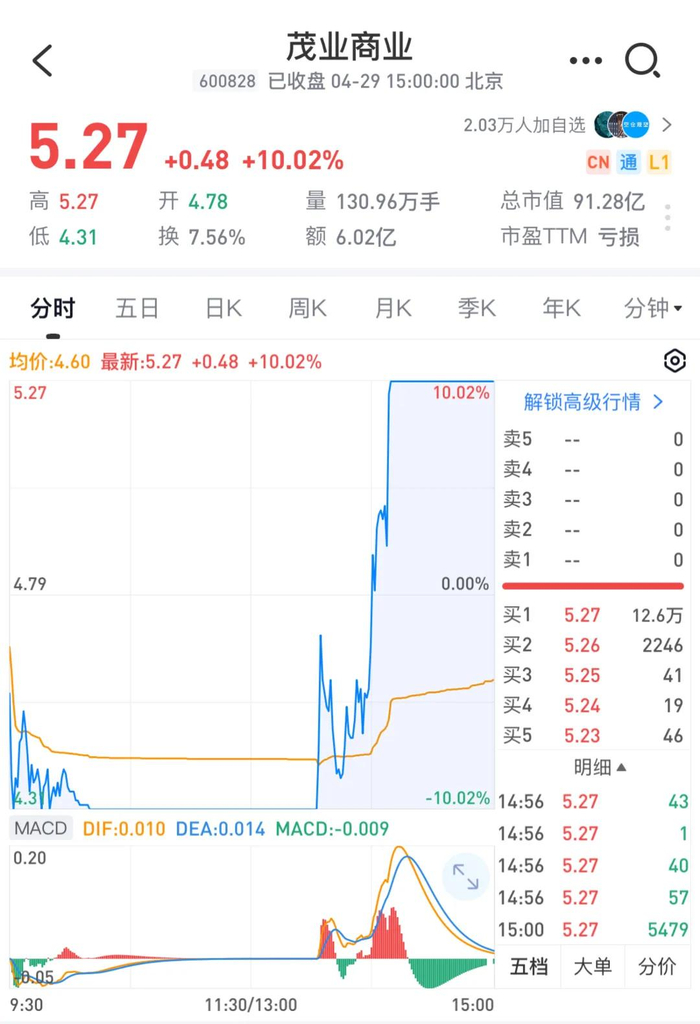Switch to the 分时 chart tab
700x1024 pixels.
coord(52,308)
